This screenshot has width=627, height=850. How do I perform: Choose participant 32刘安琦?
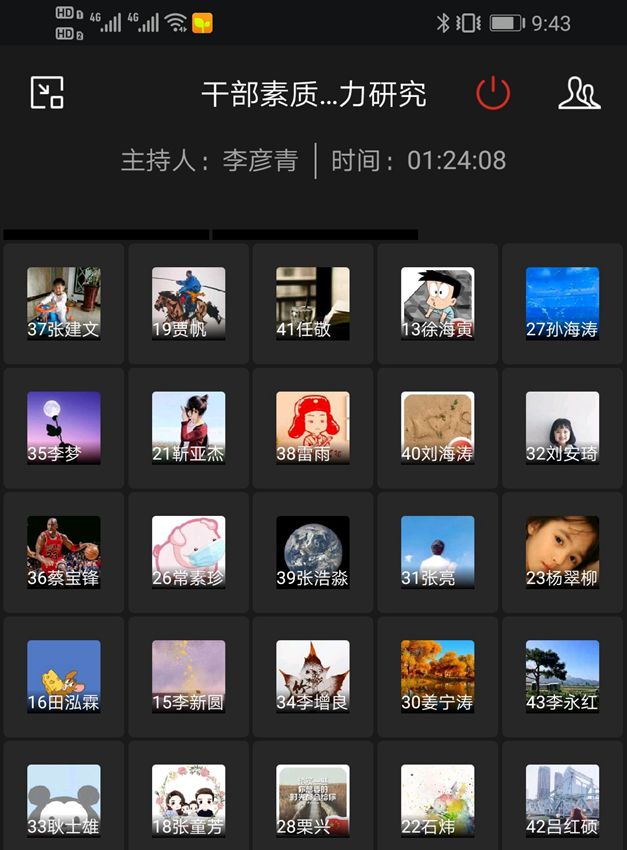[562, 428]
